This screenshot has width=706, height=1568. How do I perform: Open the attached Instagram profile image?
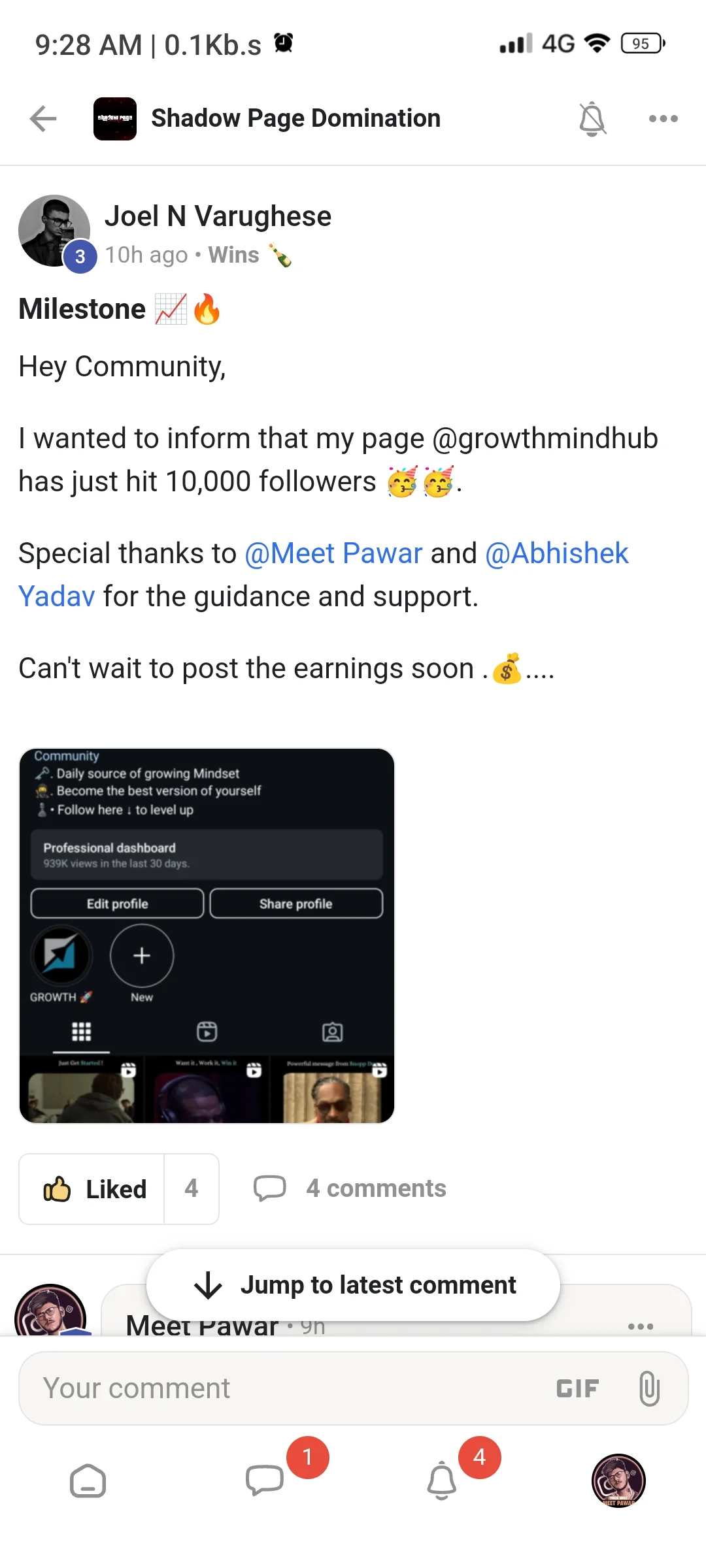click(207, 936)
